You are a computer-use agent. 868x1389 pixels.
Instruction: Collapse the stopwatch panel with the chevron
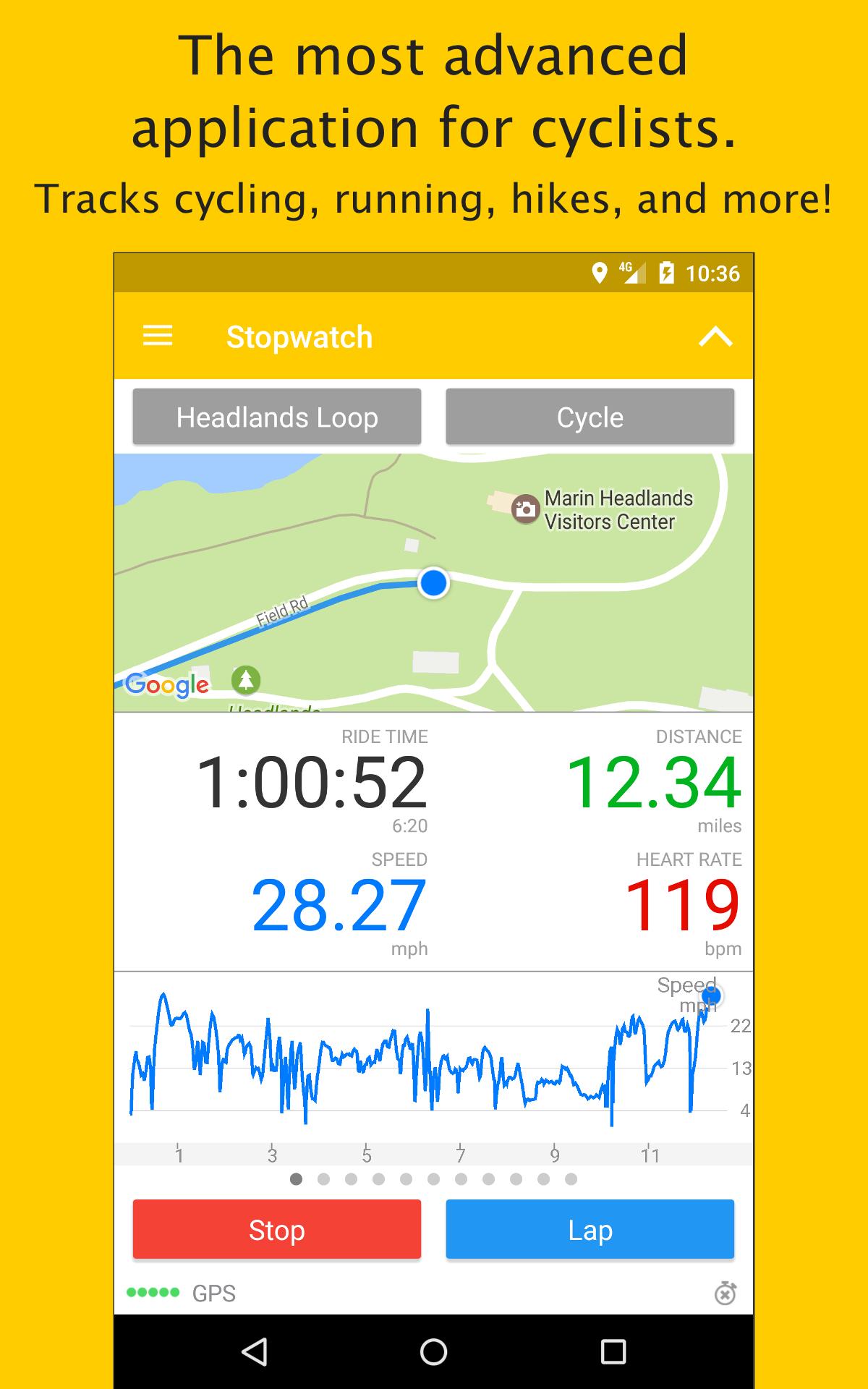[x=717, y=336]
